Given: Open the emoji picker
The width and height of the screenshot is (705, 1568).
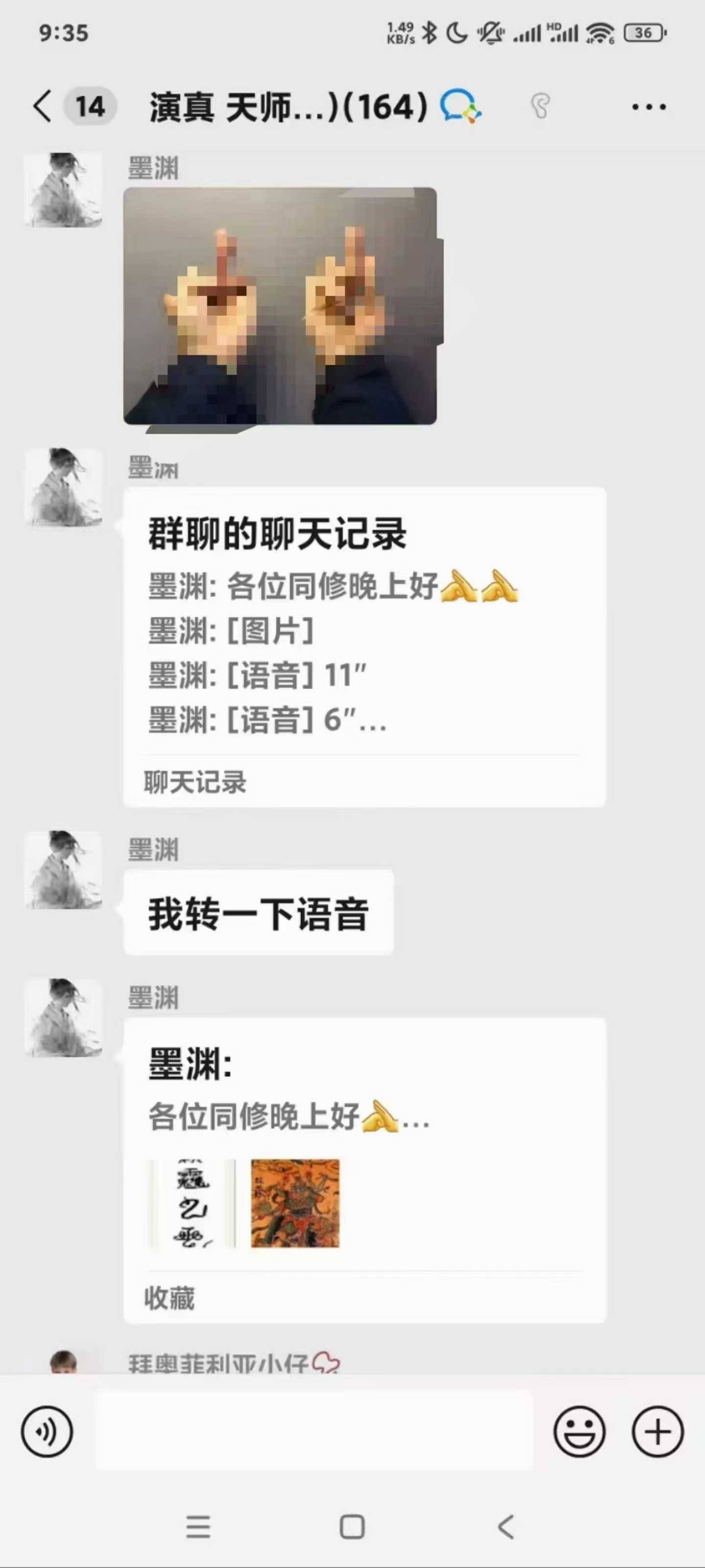Looking at the screenshot, I should click(x=579, y=1431).
